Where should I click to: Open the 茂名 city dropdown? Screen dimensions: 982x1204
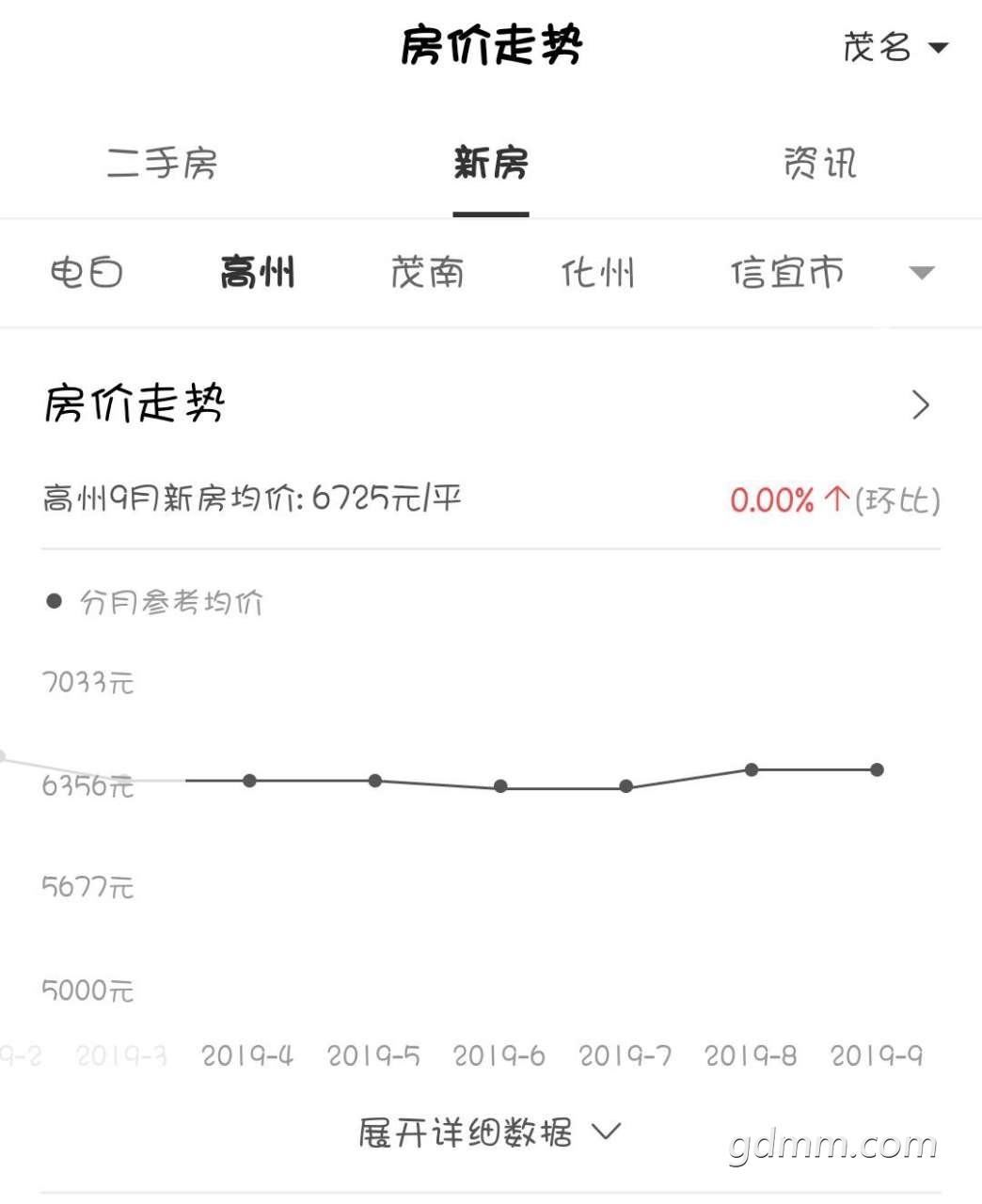(x=895, y=47)
